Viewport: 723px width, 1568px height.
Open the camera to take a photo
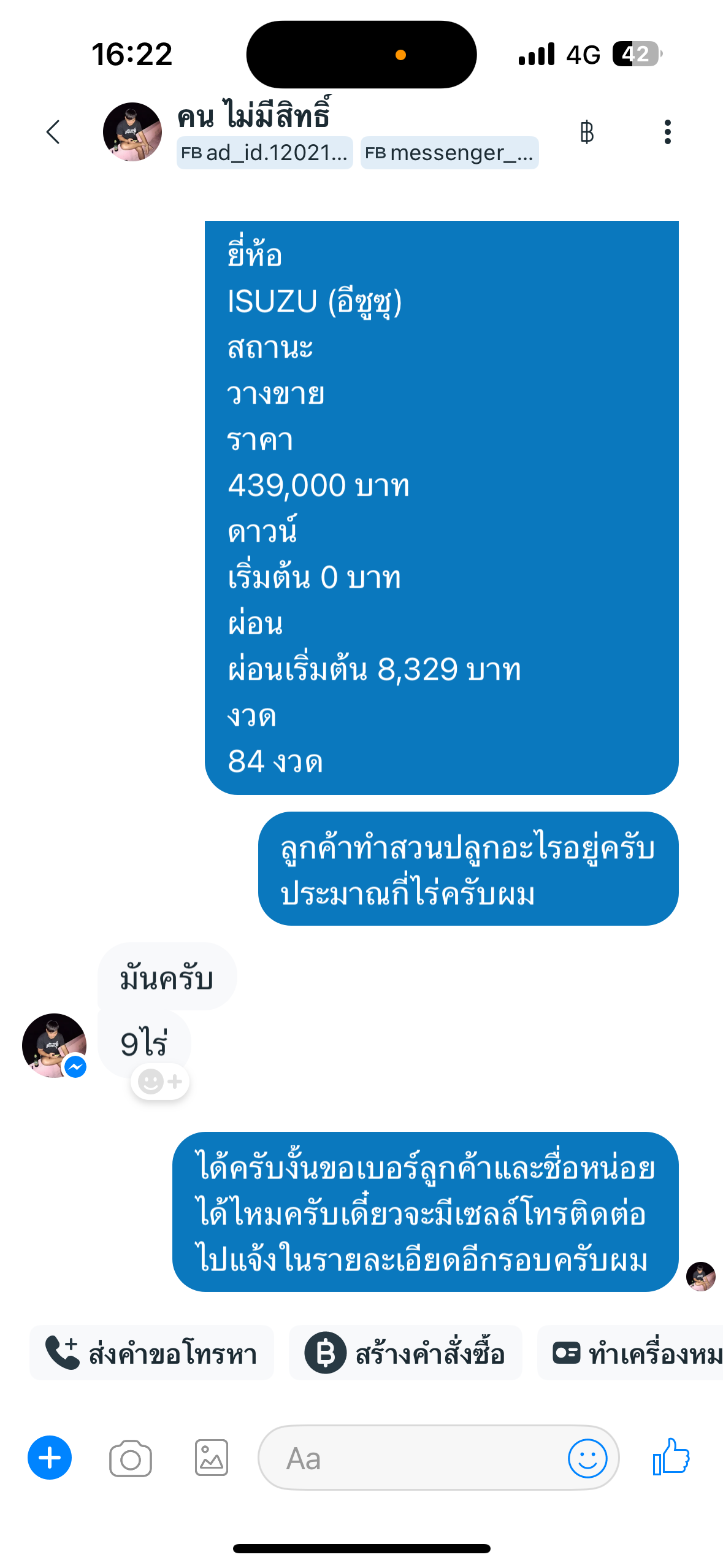coord(131,1458)
